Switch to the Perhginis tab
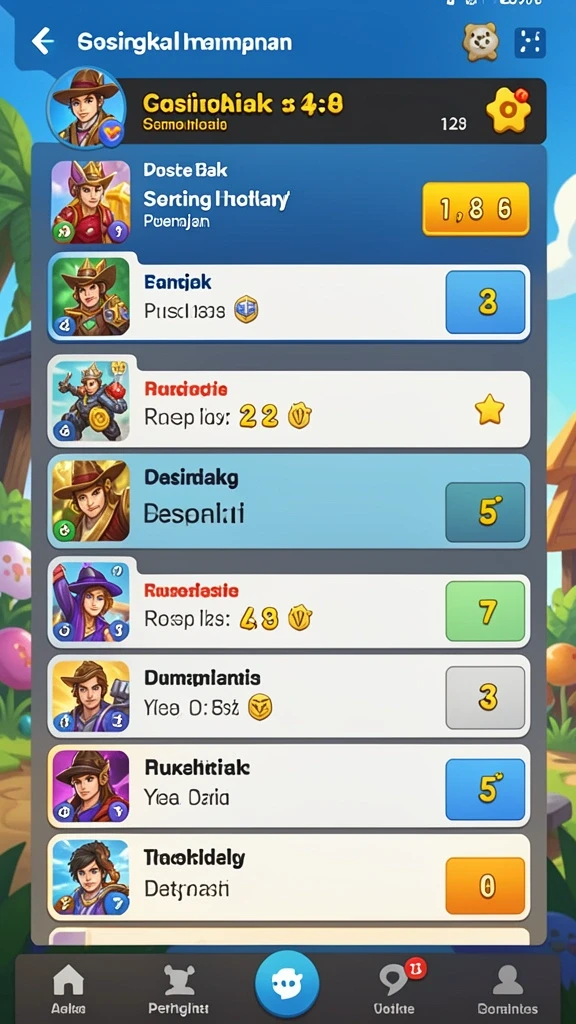This screenshot has height=1024, width=576. [x=178, y=988]
